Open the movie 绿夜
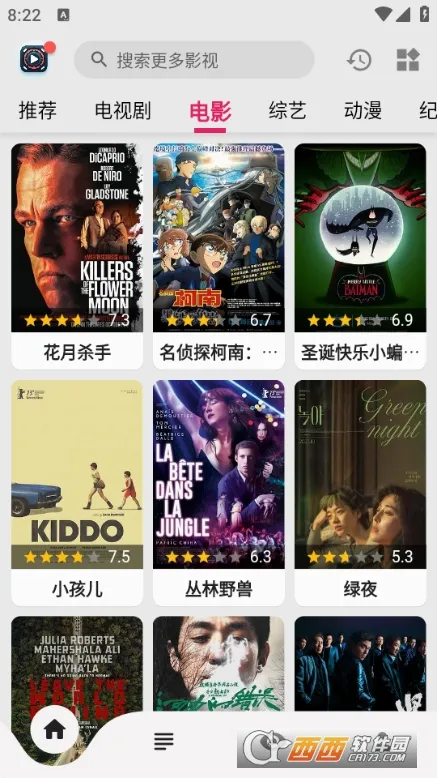The height and width of the screenshot is (778, 437). [x=360, y=493]
